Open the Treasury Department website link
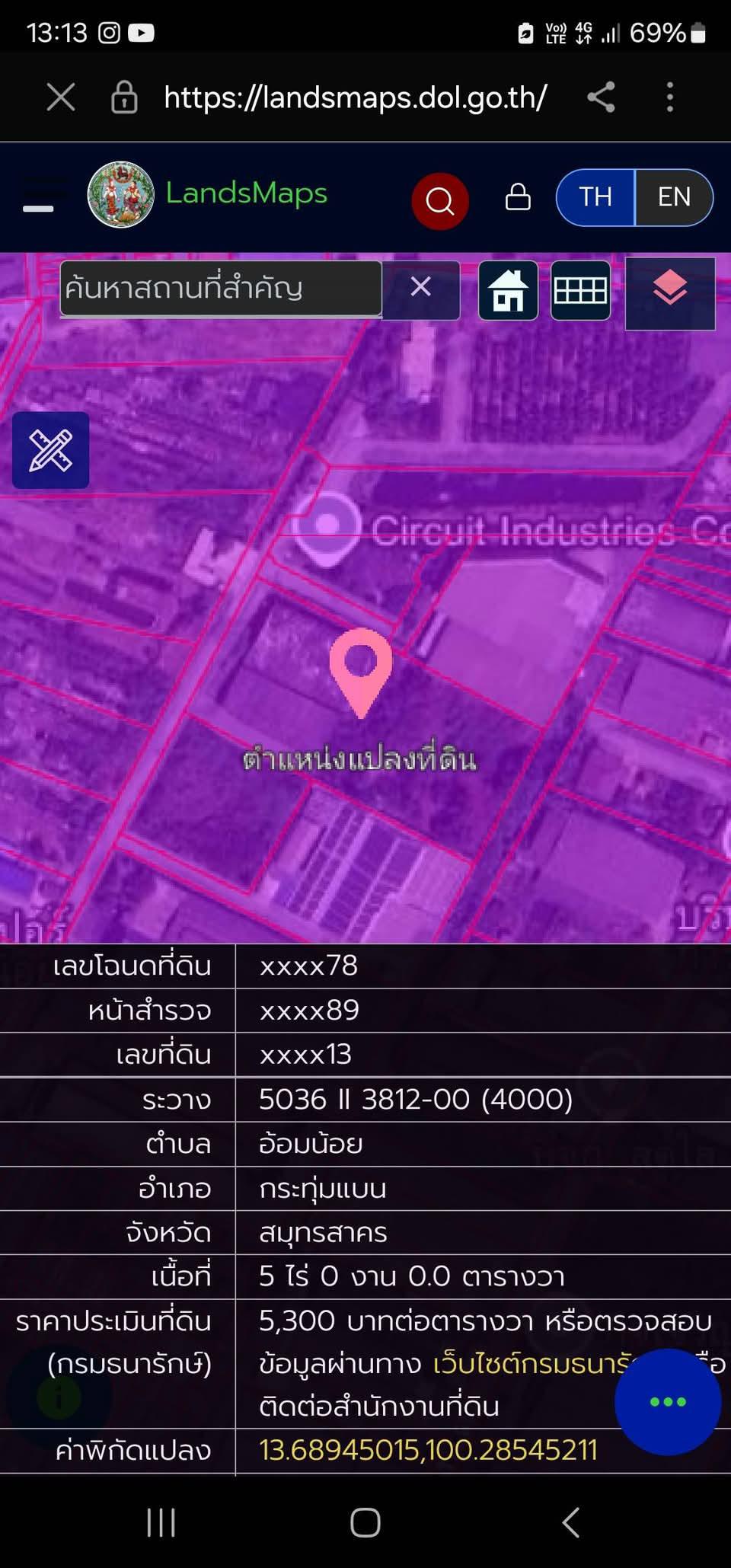 pos(532,1363)
